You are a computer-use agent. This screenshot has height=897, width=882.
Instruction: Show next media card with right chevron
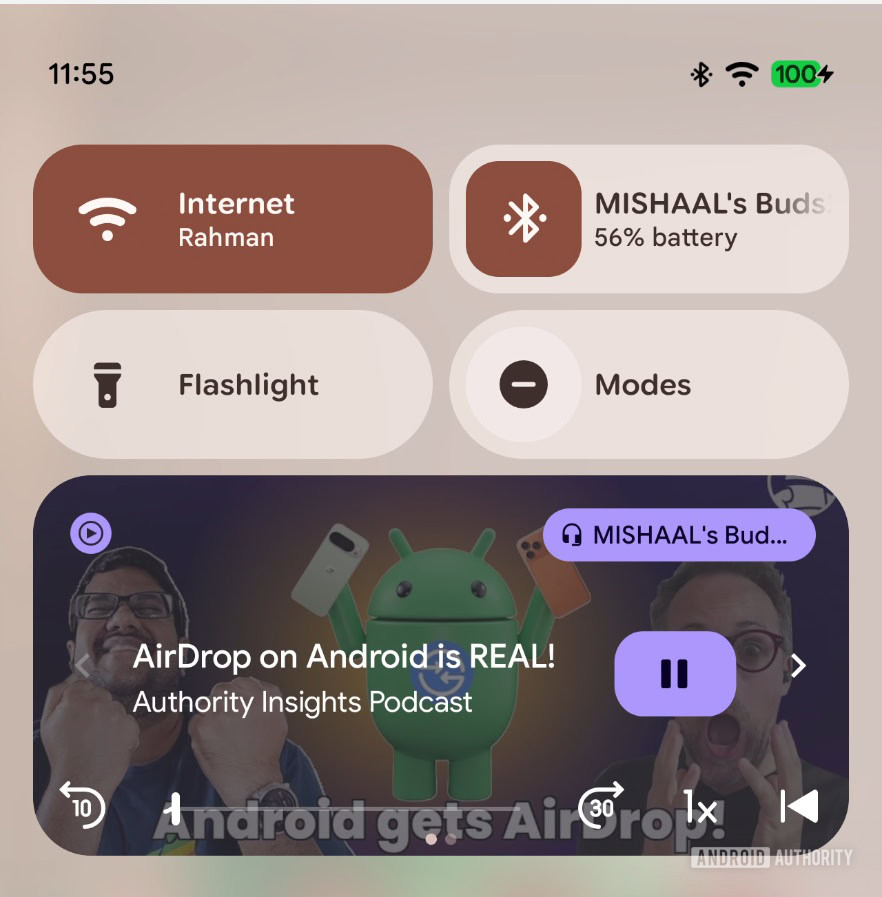(x=798, y=666)
